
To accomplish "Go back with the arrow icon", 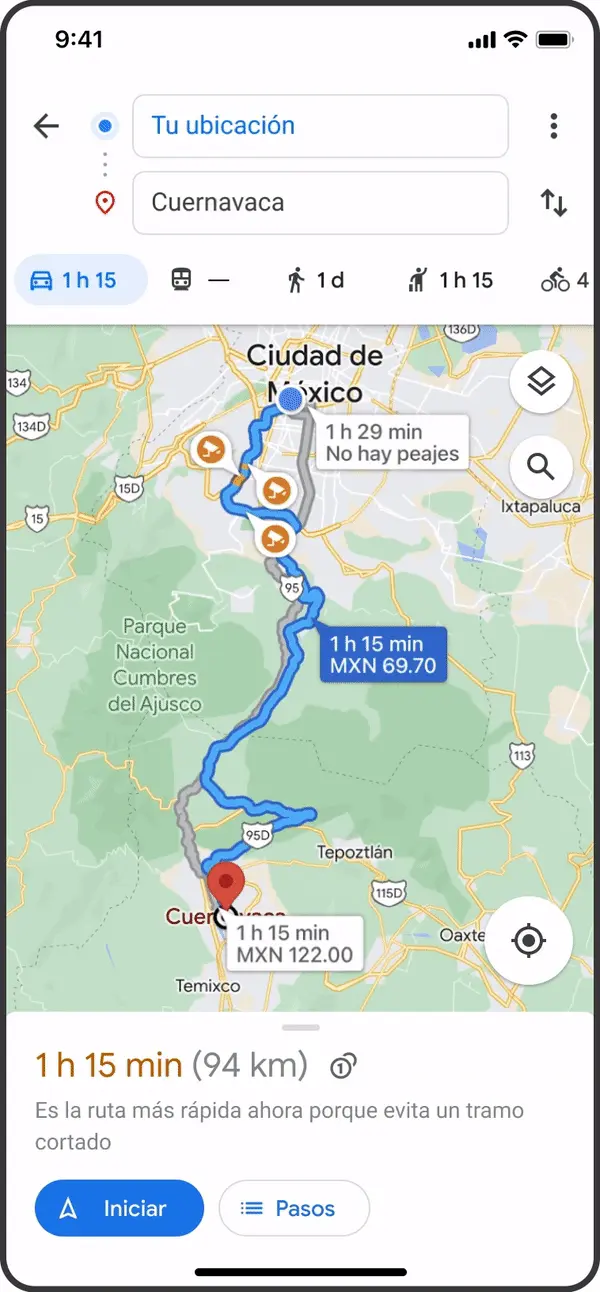I will [x=46, y=126].
